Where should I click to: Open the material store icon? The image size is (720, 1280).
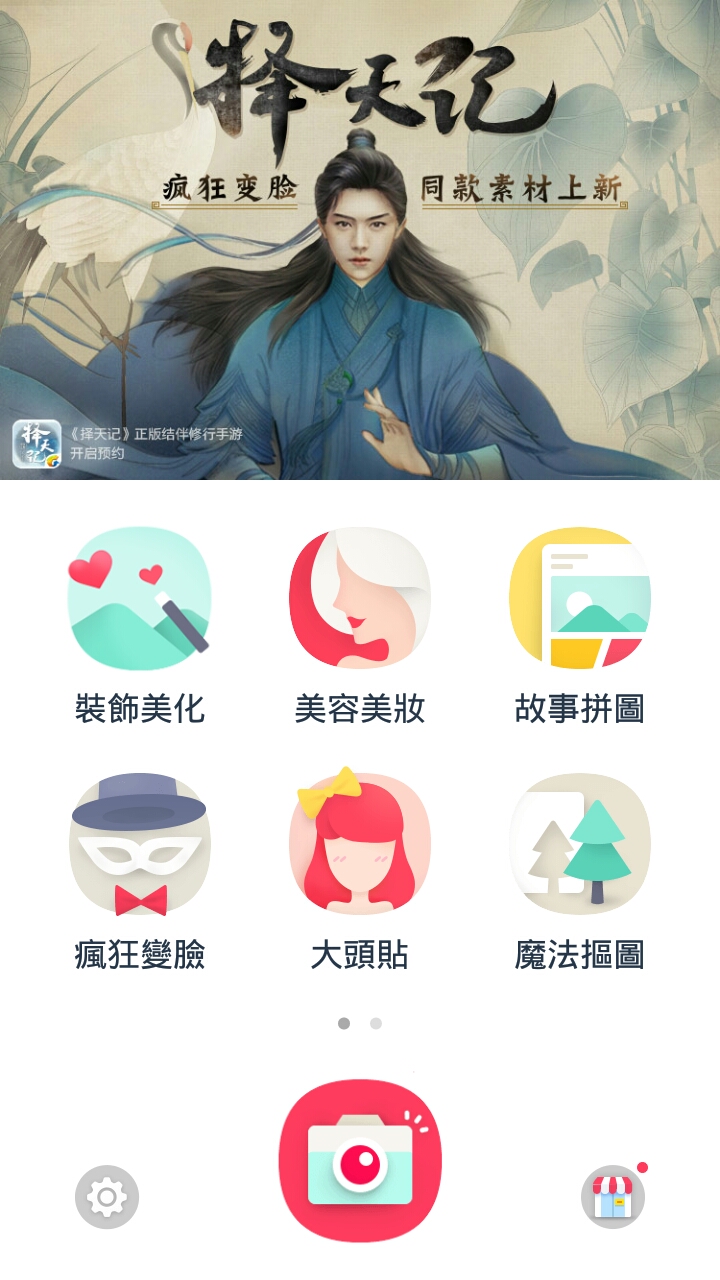(612, 1197)
